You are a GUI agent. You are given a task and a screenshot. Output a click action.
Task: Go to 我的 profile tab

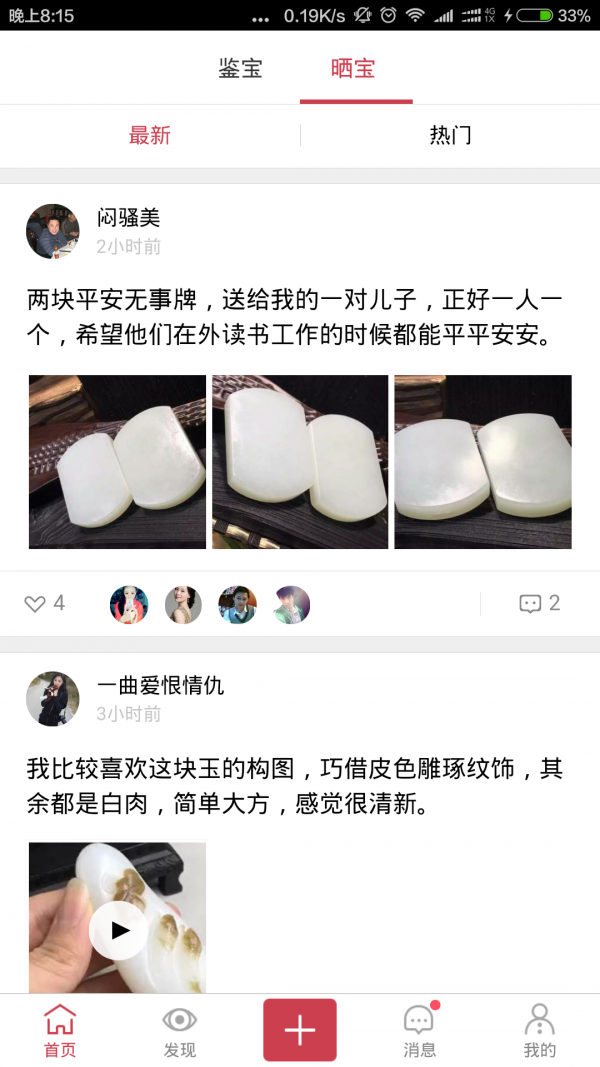[540, 1030]
